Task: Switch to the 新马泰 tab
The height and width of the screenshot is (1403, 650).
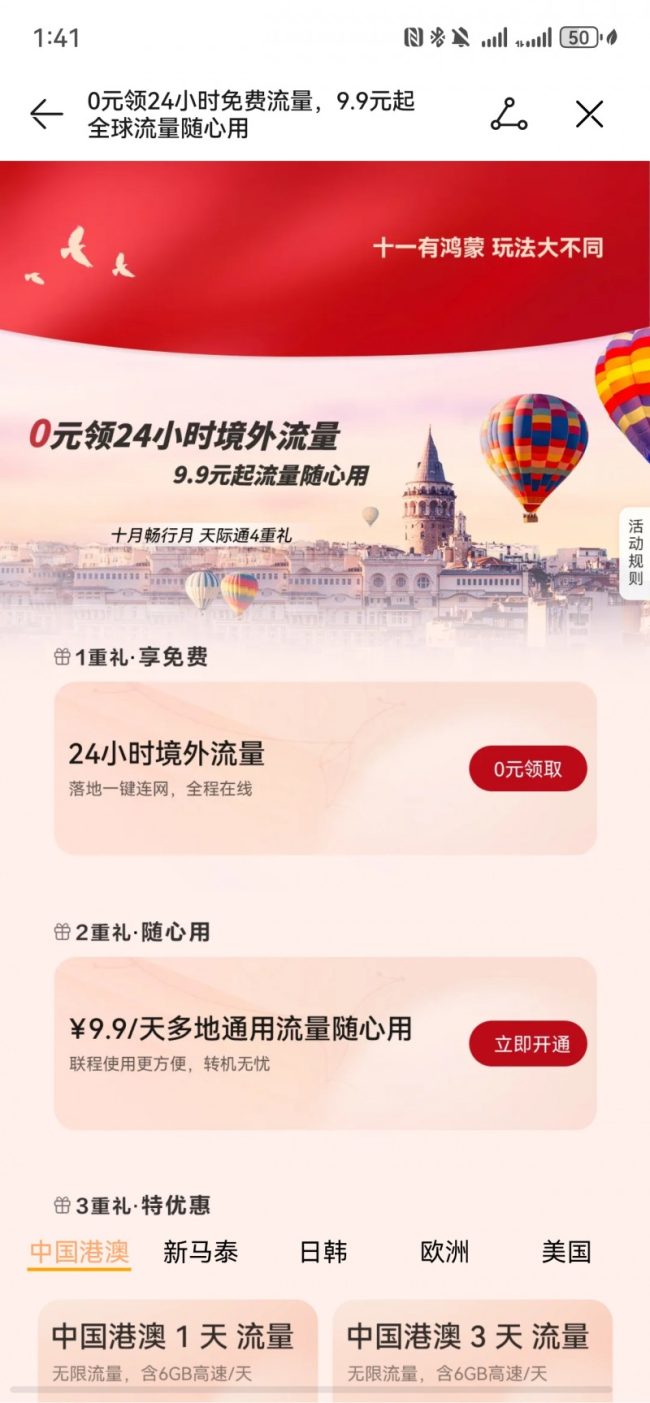Action: coord(201,1252)
